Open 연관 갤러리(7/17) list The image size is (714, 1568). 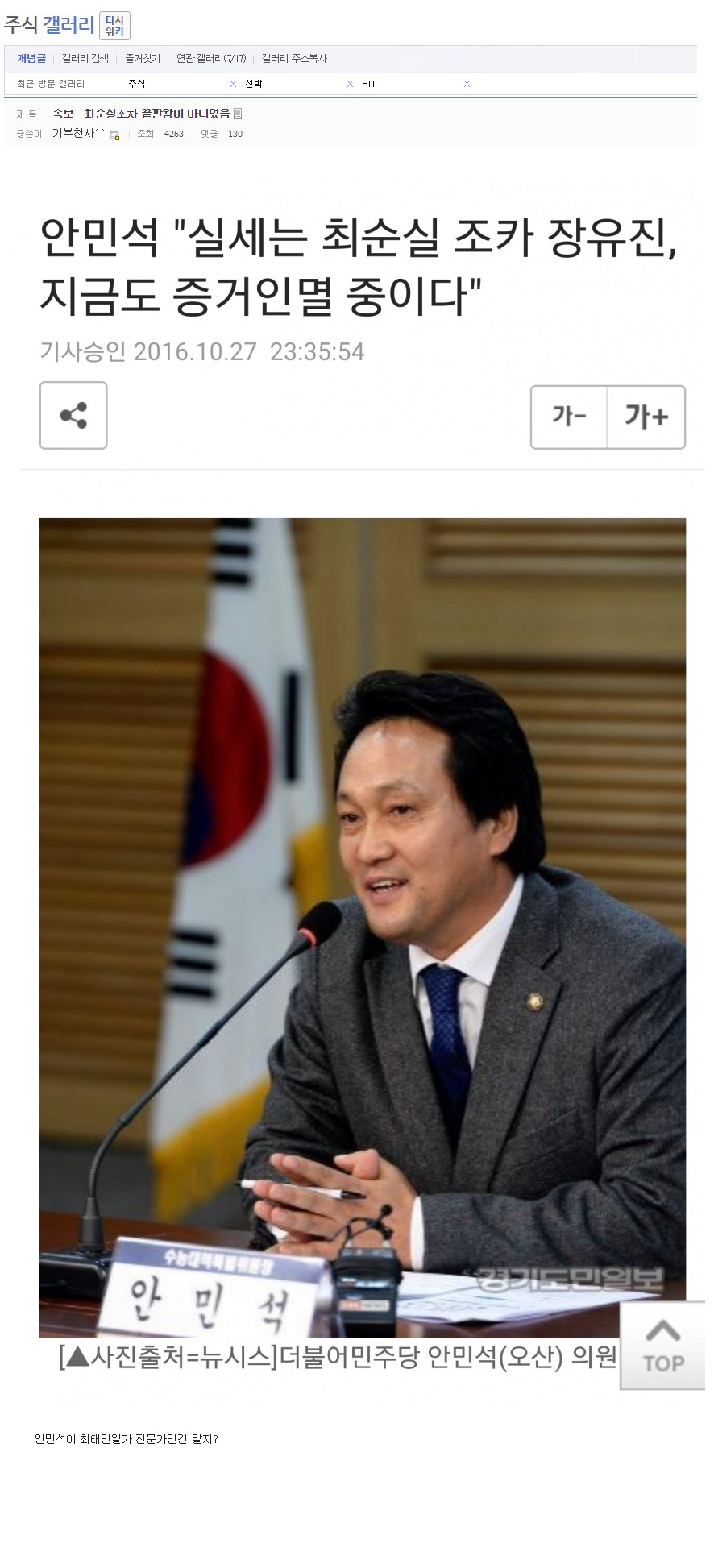211,59
